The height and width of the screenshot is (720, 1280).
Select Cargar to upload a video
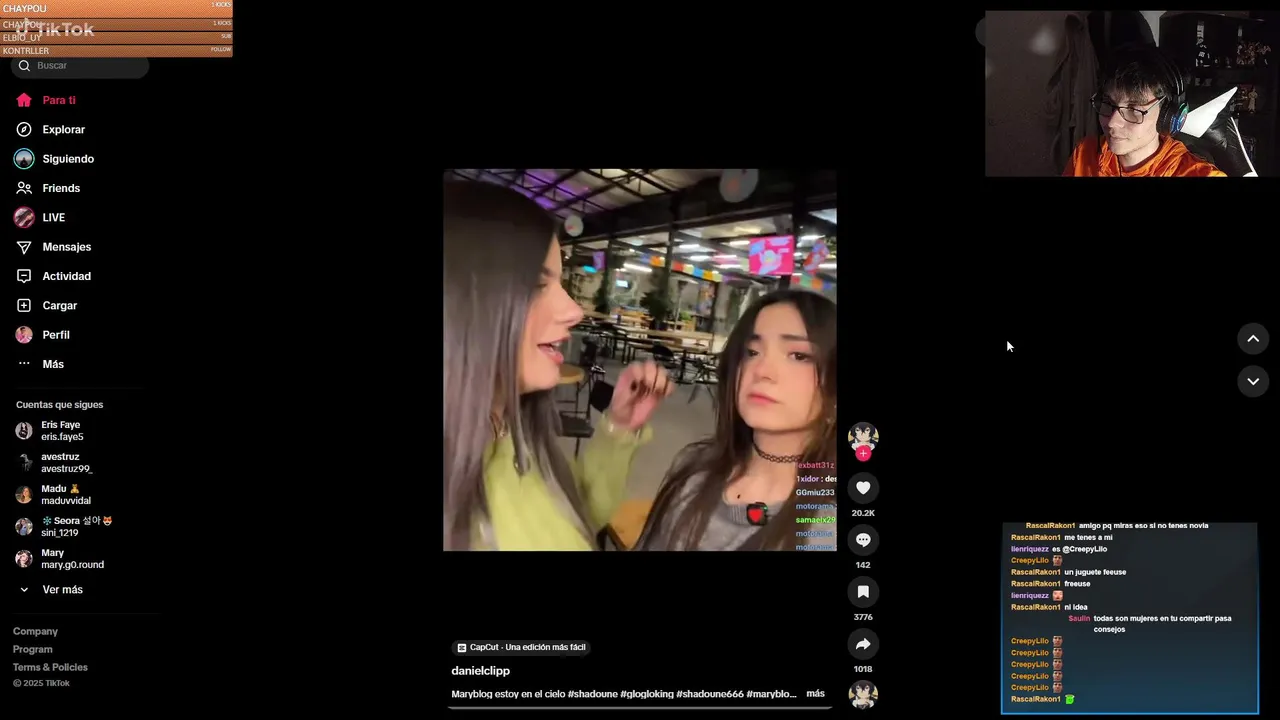pyautogui.click(x=59, y=306)
